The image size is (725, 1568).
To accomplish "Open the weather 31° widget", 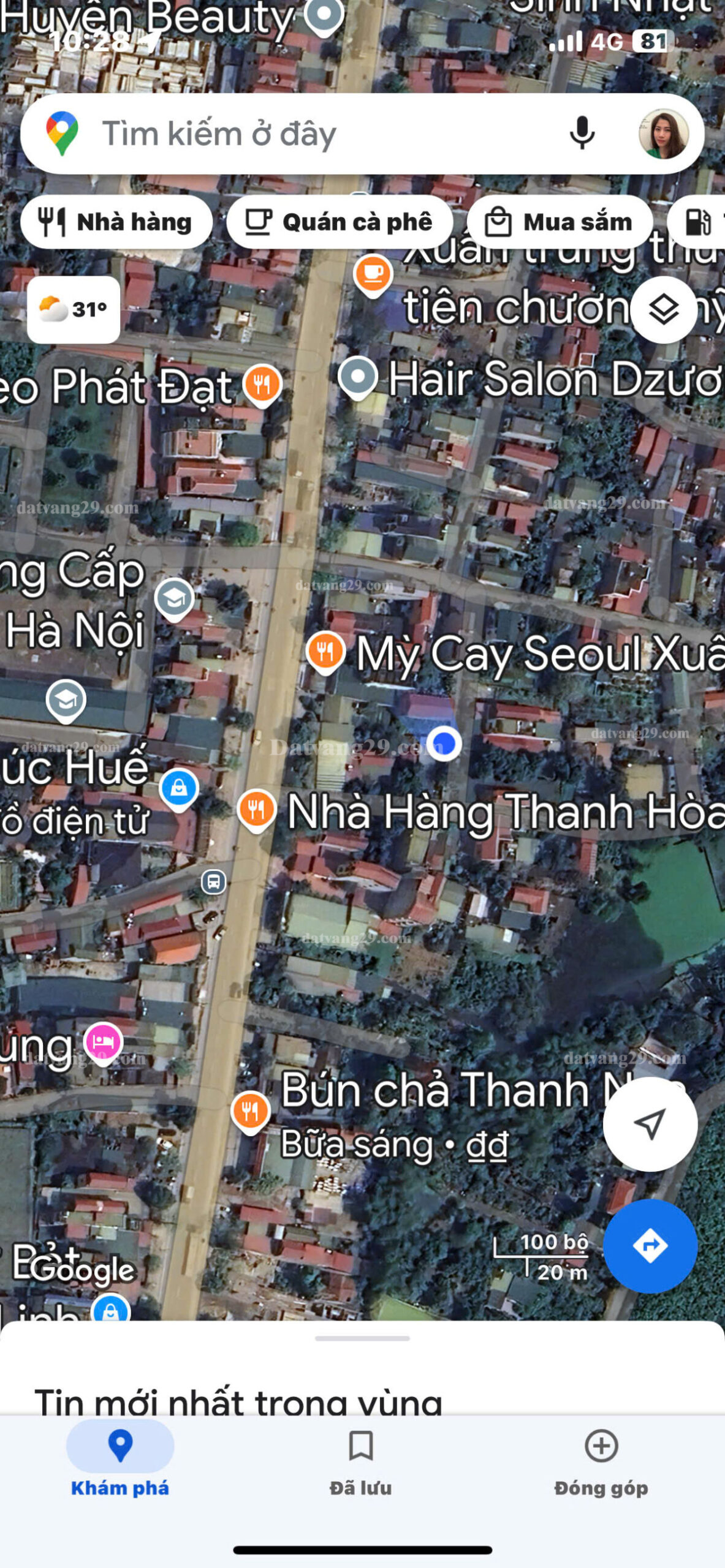I will click(x=74, y=309).
